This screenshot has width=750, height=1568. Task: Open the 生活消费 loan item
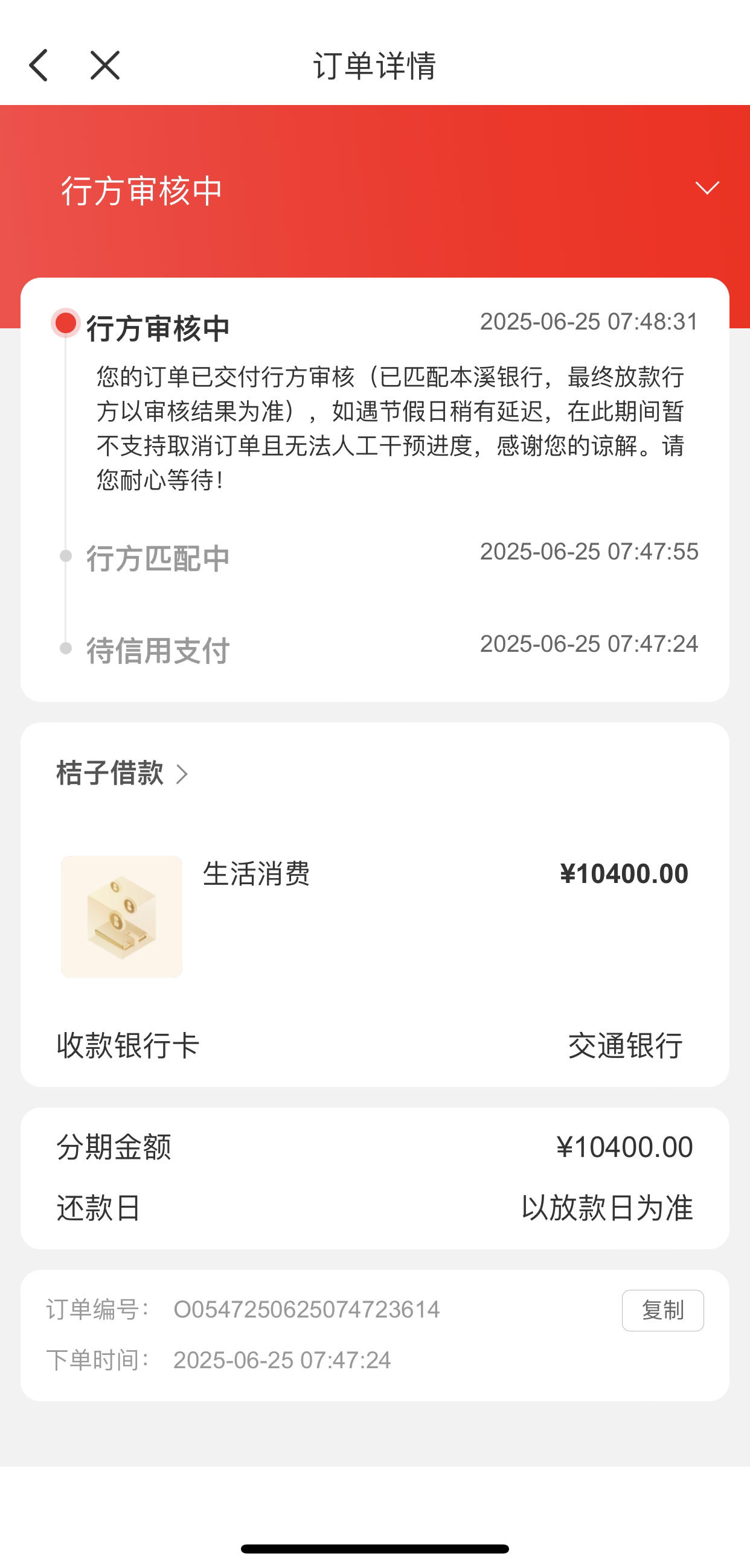374,916
